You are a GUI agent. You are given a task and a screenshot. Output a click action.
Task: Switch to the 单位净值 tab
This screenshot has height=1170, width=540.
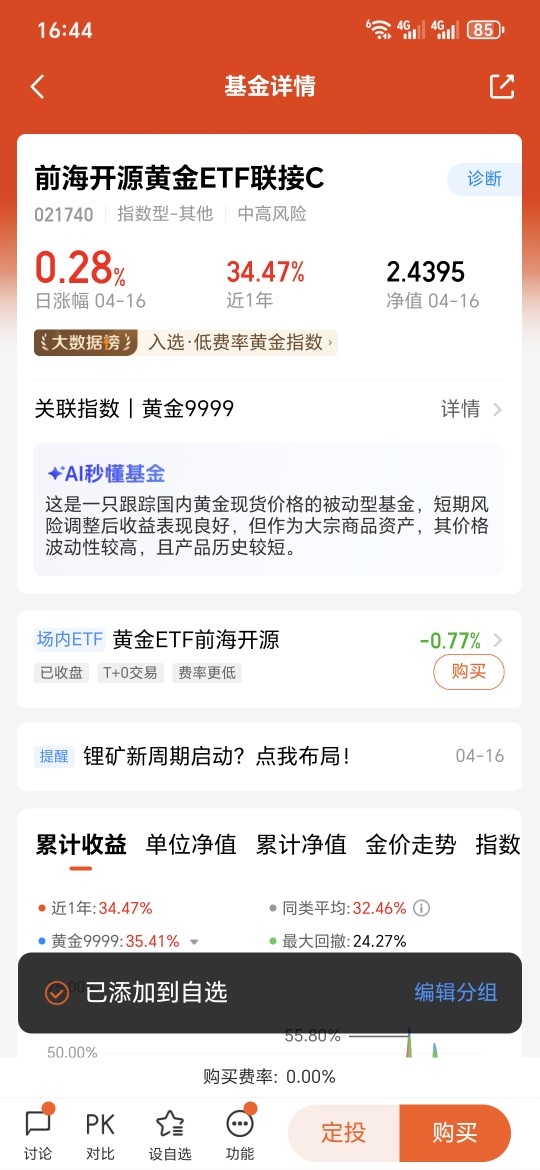(191, 845)
